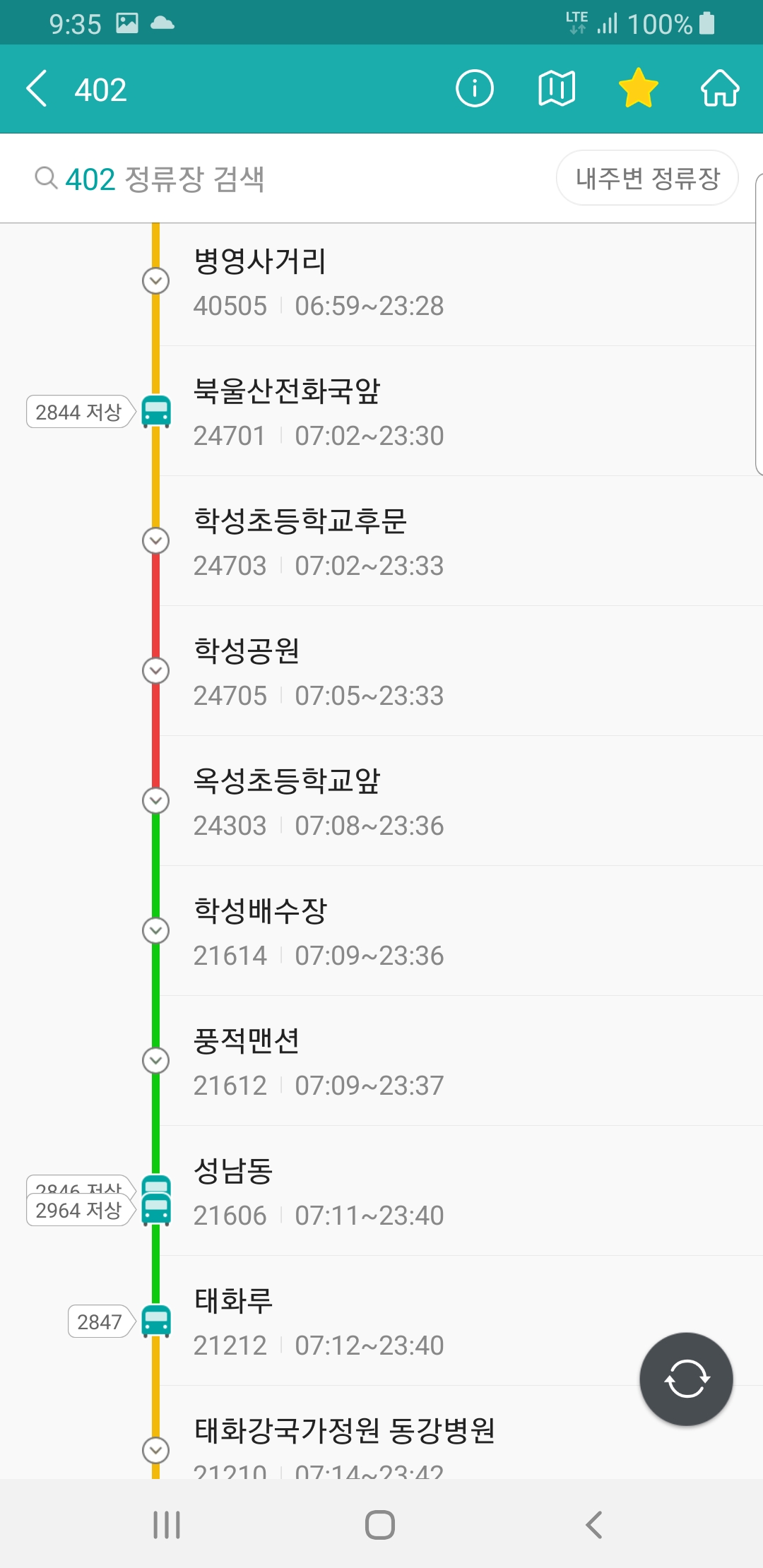View route 402 on the map
The height and width of the screenshot is (1568, 763).
click(x=556, y=89)
